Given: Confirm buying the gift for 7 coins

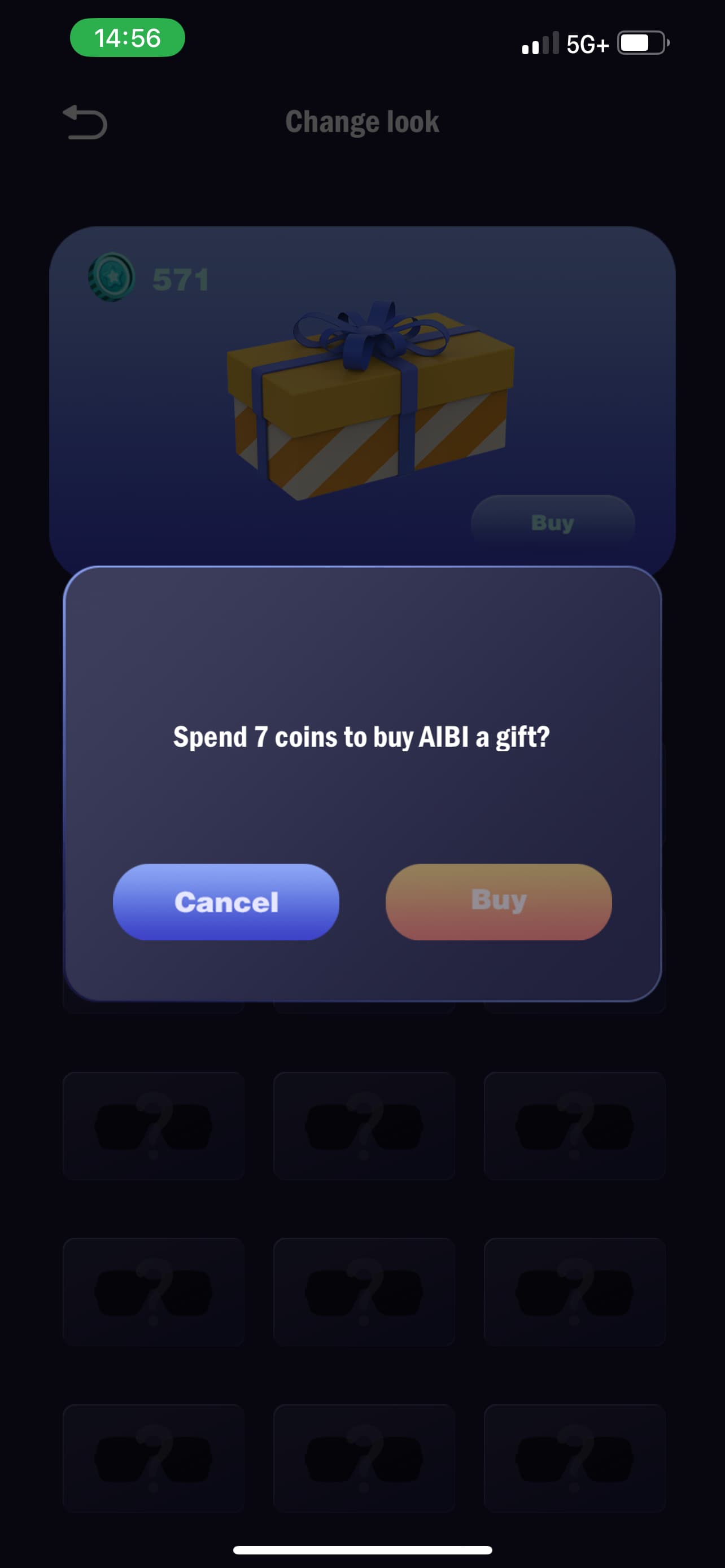Looking at the screenshot, I should (499, 901).
